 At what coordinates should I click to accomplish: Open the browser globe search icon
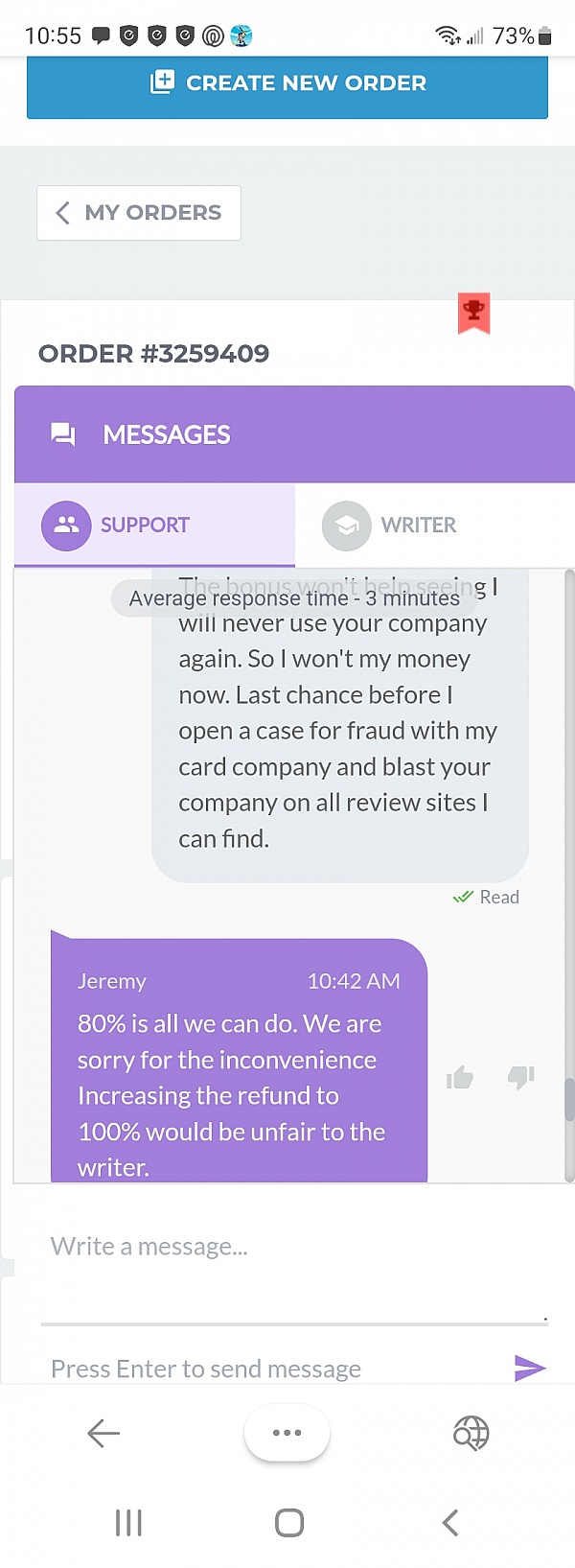click(x=471, y=1434)
